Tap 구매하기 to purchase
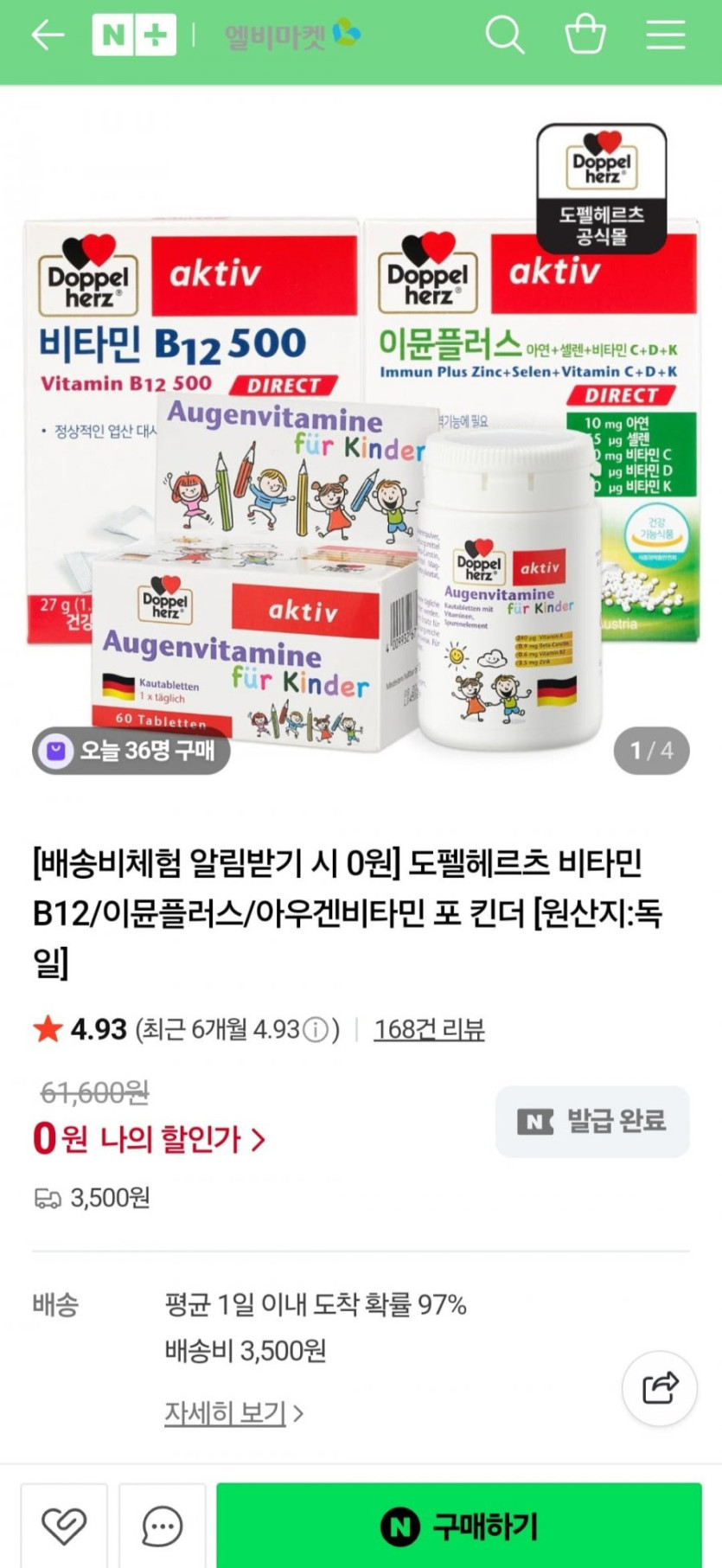The height and width of the screenshot is (1568, 722). 459,1526
